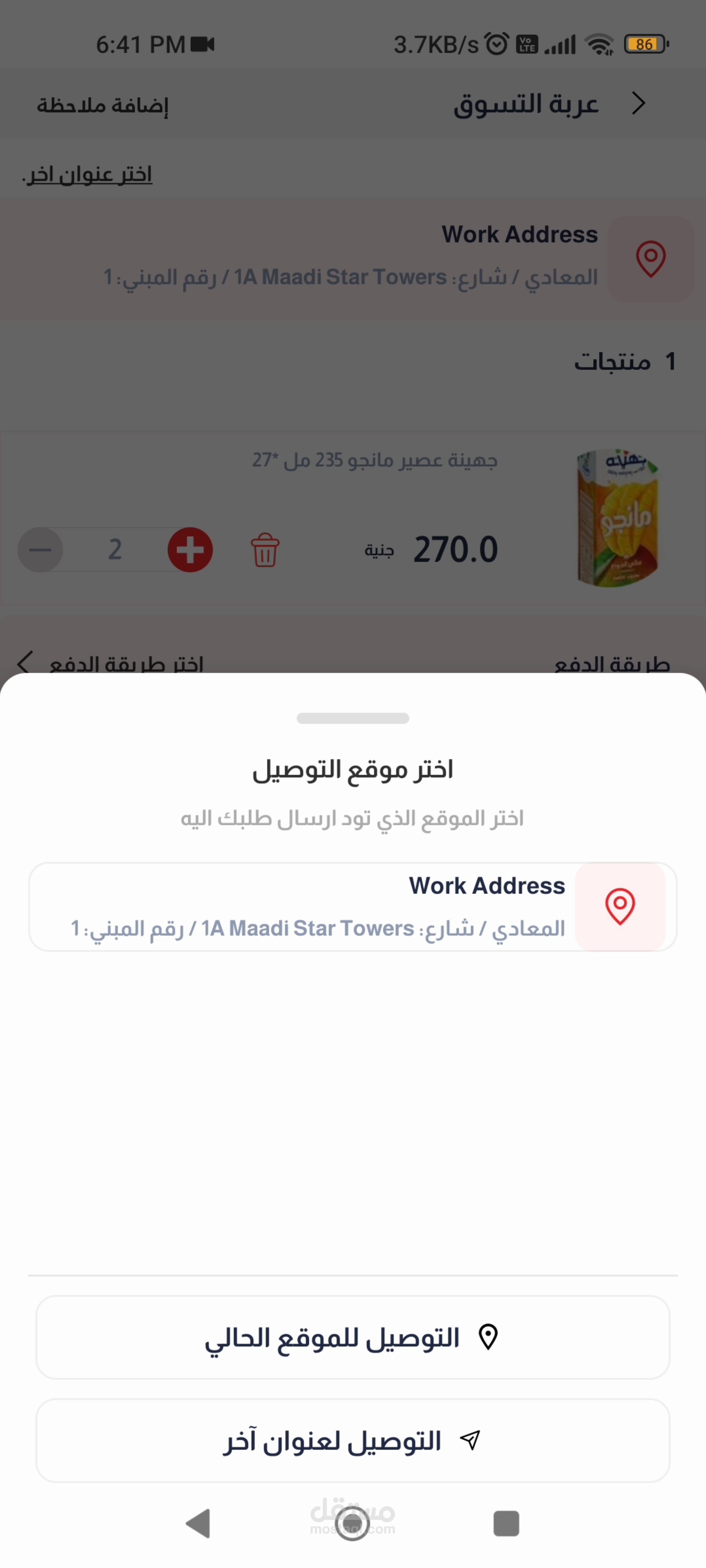Choose التوصيل لعنوان آخر button
The height and width of the screenshot is (1568, 706).
(x=353, y=1440)
